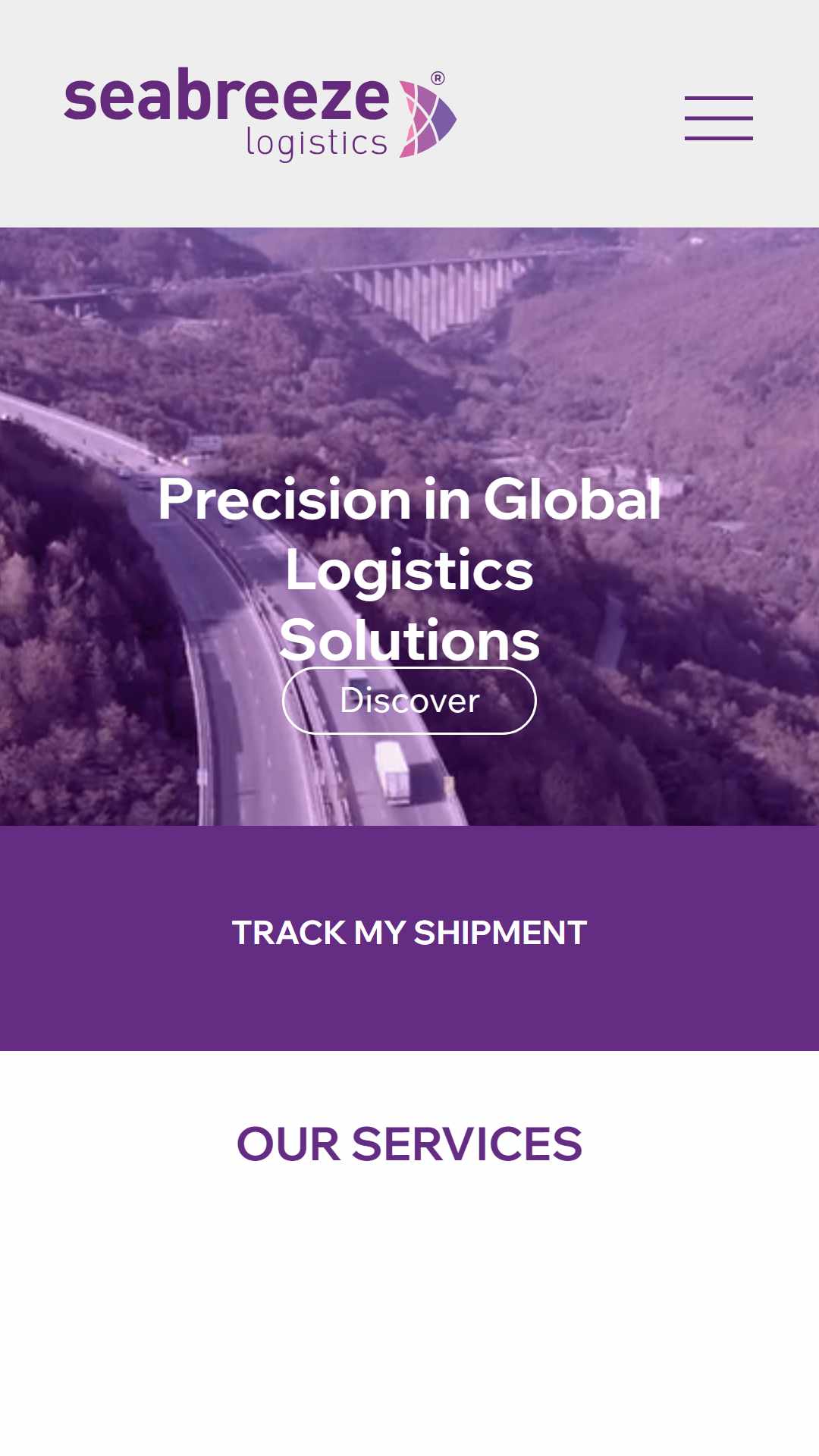Tap the Seabreeze Logistics logo

click(x=260, y=114)
